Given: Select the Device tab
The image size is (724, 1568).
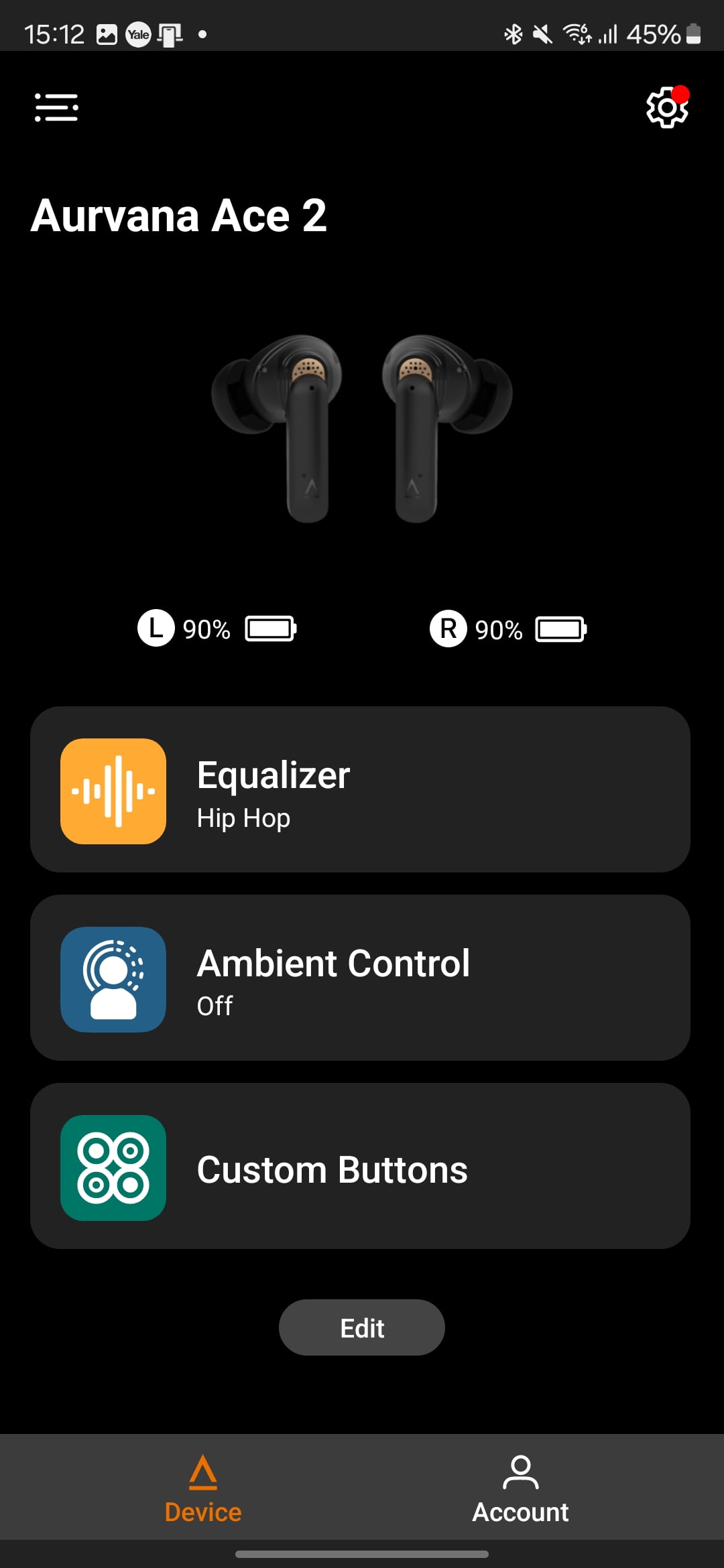Looking at the screenshot, I should click(x=203, y=1489).
